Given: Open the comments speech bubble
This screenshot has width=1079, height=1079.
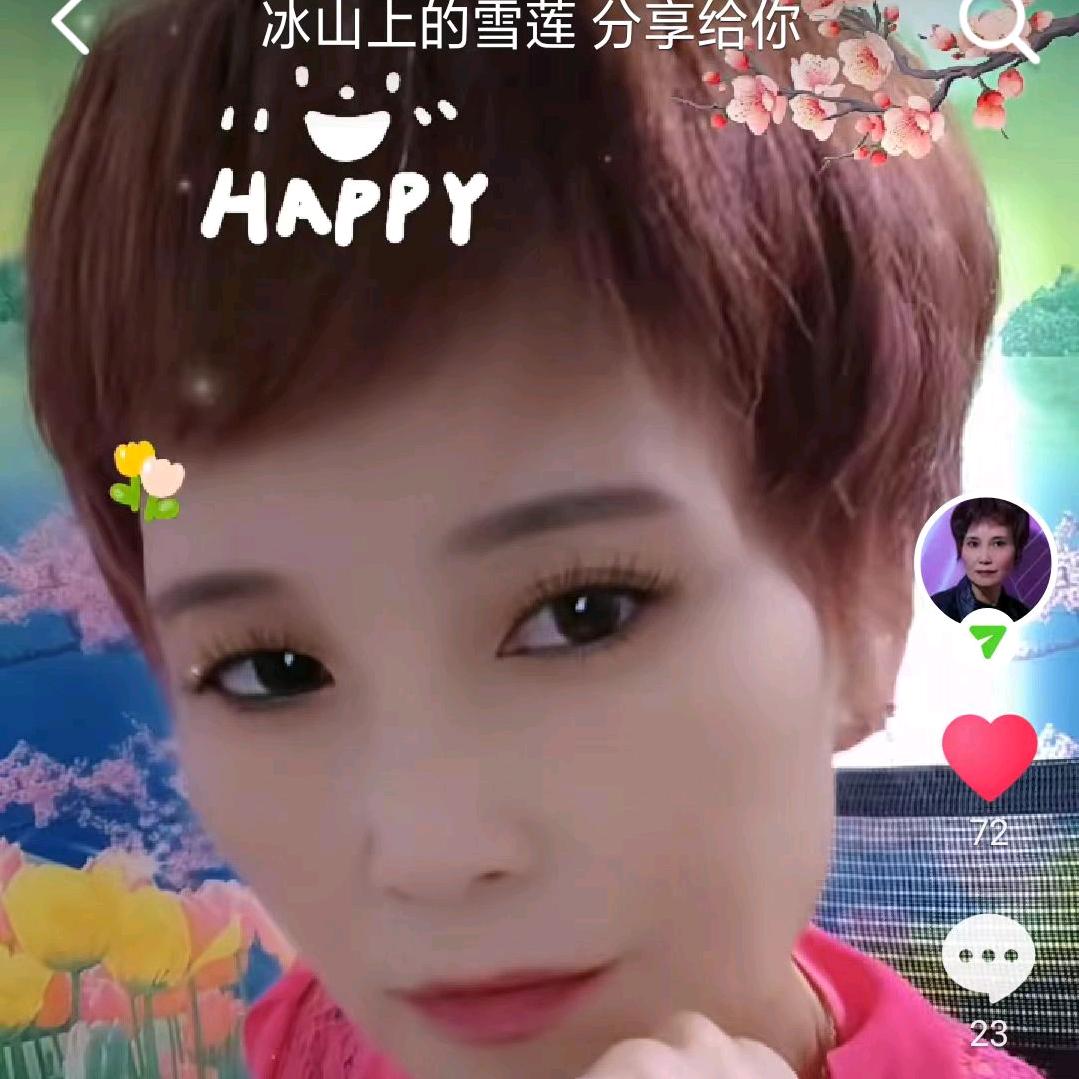Looking at the screenshot, I should (x=988, y=957).
